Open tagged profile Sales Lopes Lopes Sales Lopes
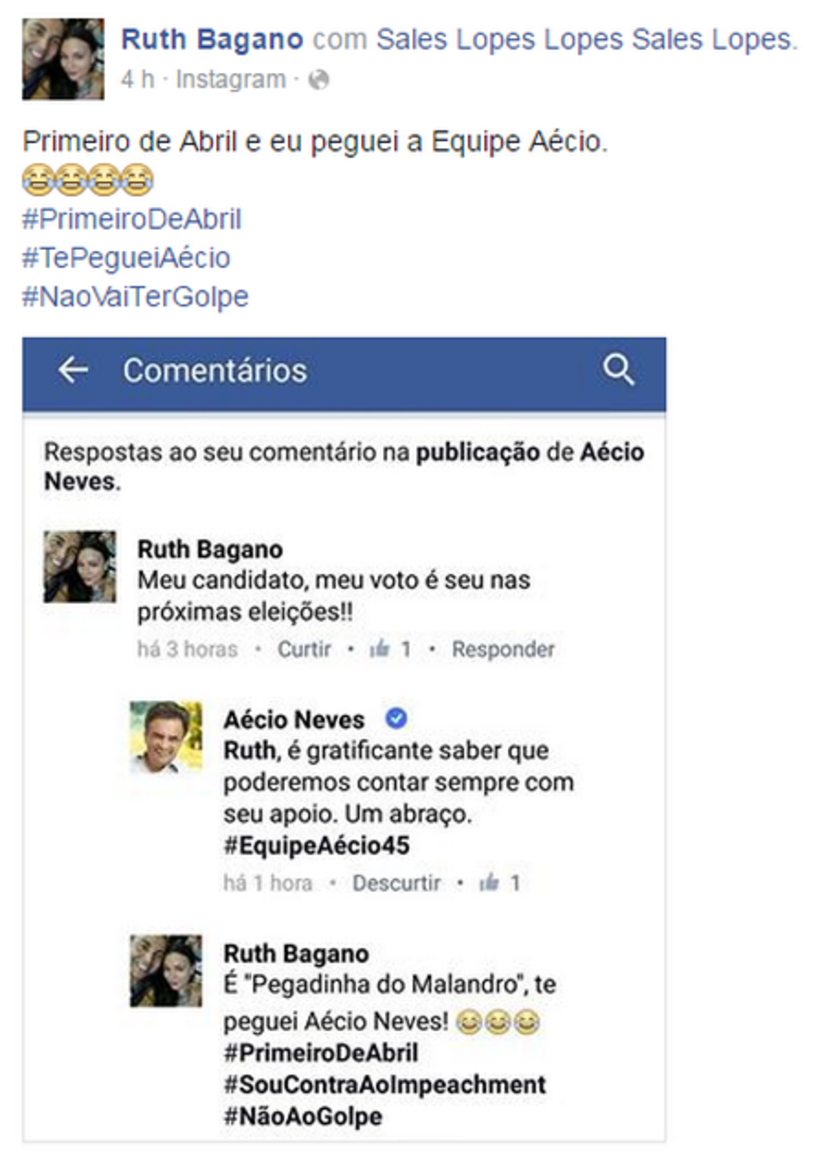 point(587,39)
